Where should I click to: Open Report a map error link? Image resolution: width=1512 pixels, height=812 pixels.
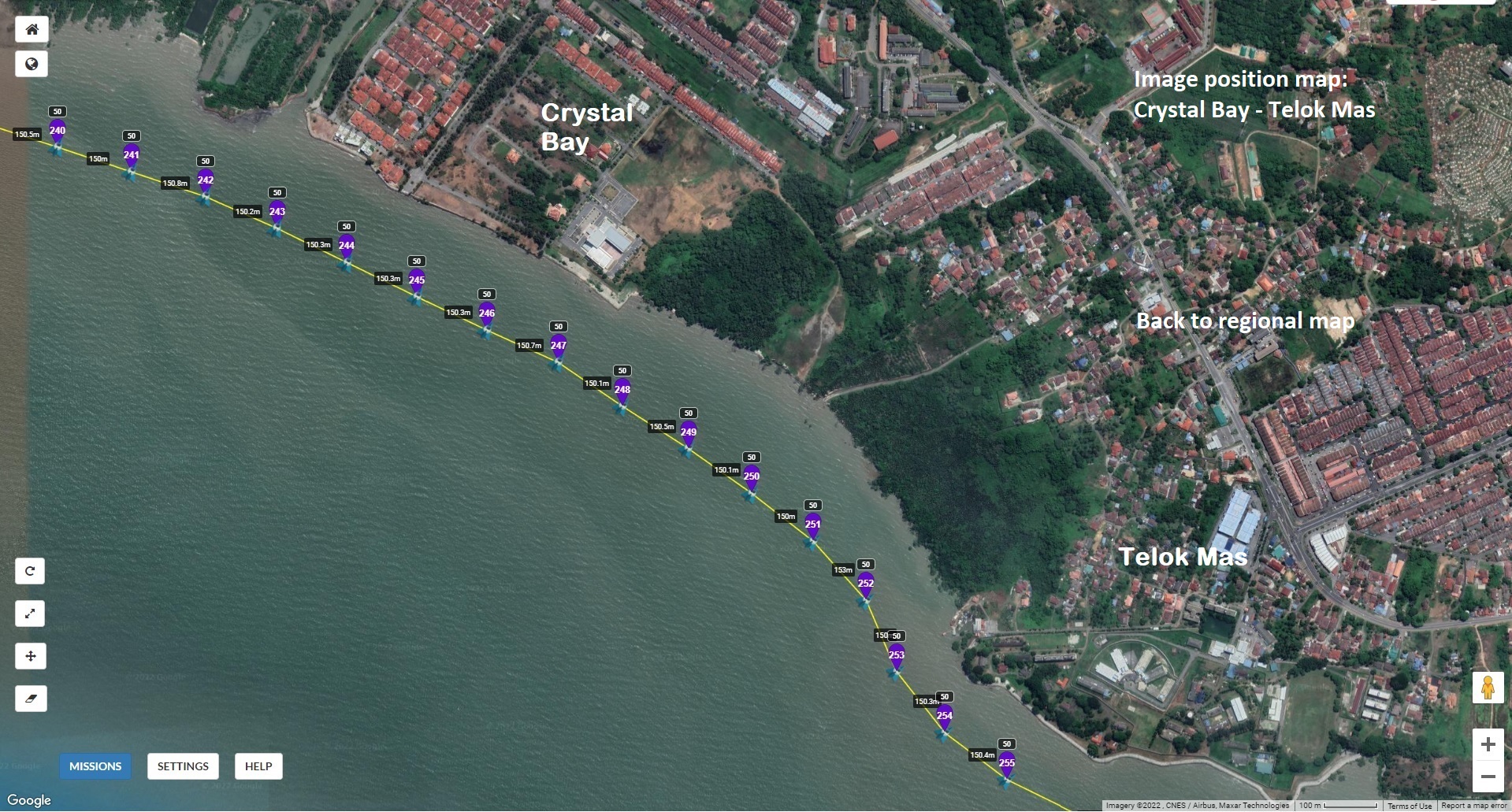pyautogui.click(x=1473, y=806)
